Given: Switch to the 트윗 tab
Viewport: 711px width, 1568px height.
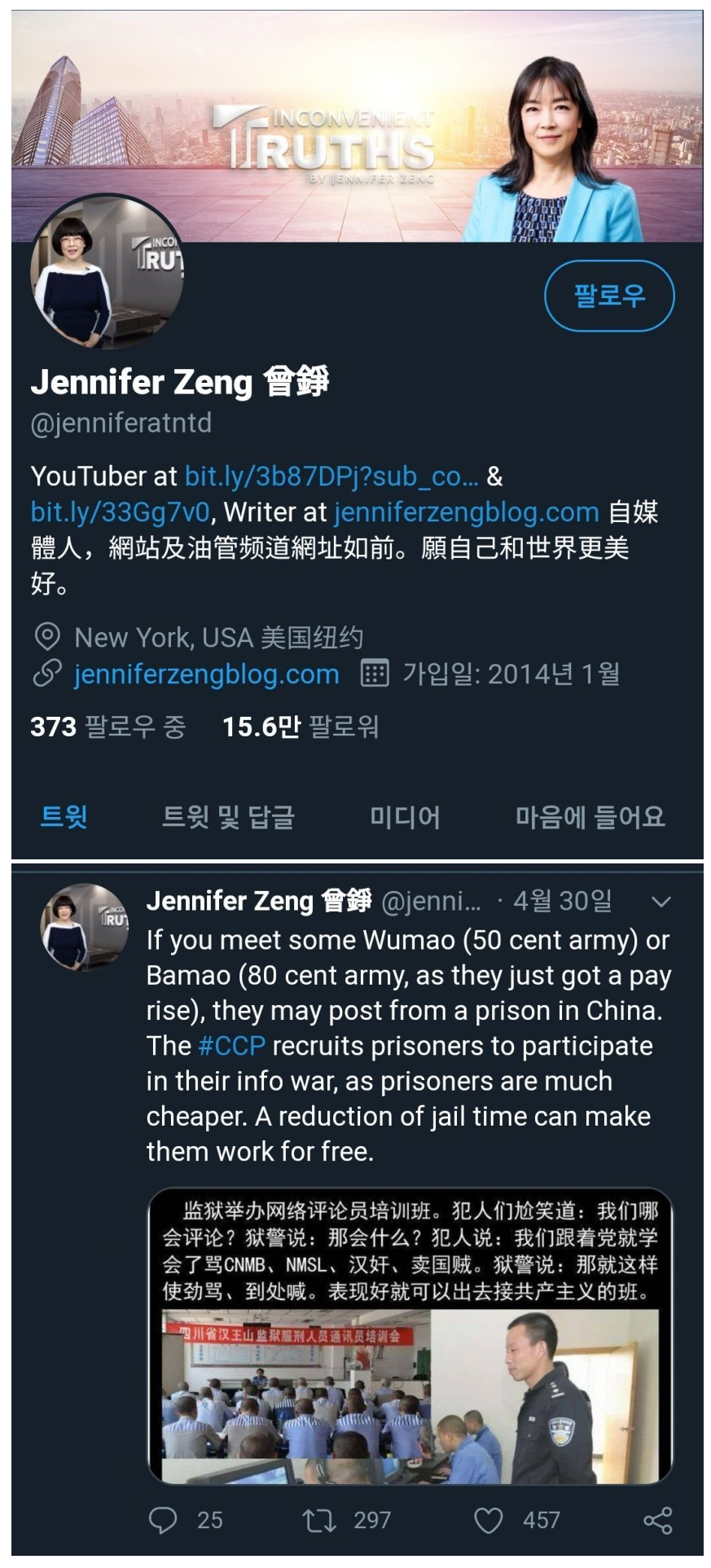Looking at the screenshot, I should point(64,816).
